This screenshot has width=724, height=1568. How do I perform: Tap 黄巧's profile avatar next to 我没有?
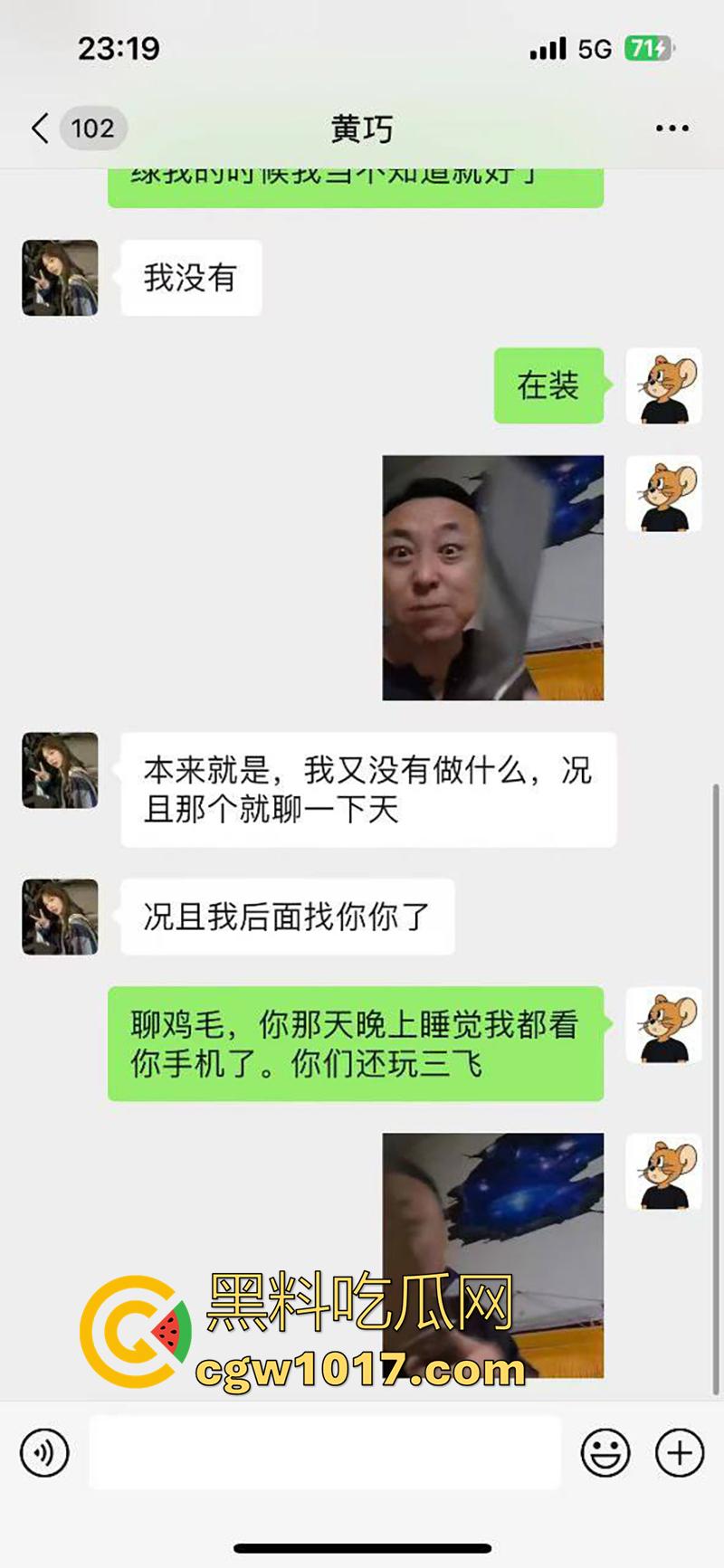pyautogui.click(x=58, y=278)
